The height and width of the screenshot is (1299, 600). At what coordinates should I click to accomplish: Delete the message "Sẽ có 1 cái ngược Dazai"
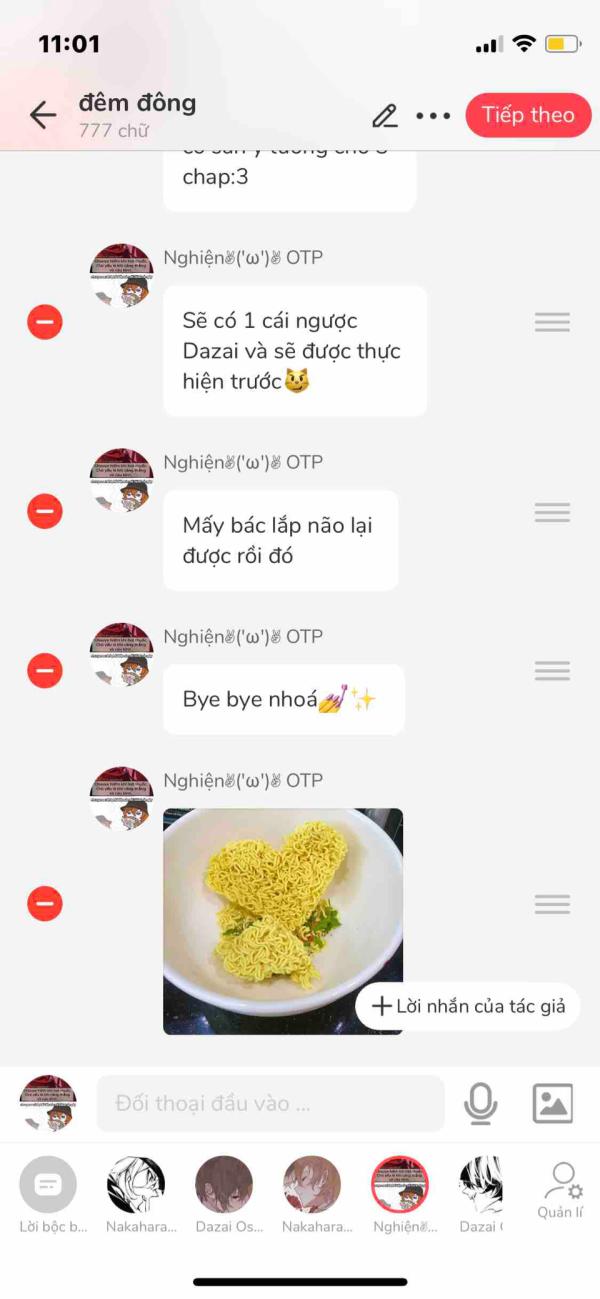(45, 322)
